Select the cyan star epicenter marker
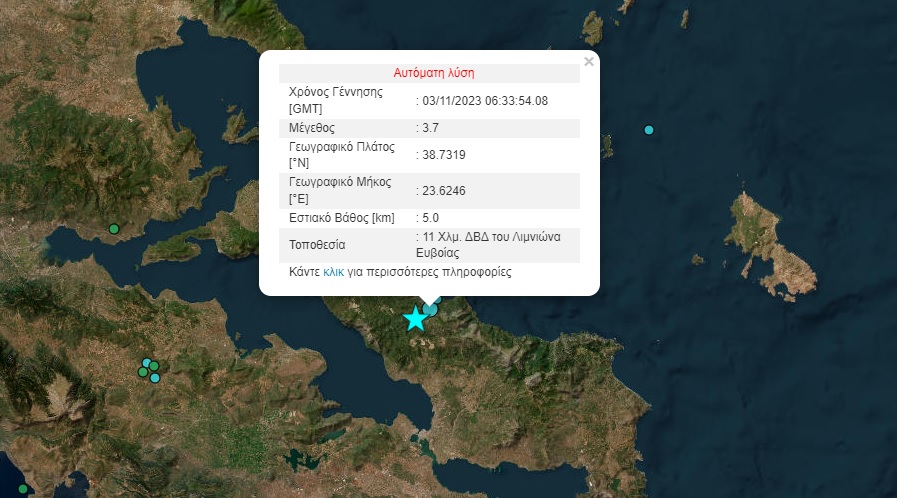Image resolution: width=897 pixels, height=498 pixels. point(415,319)
